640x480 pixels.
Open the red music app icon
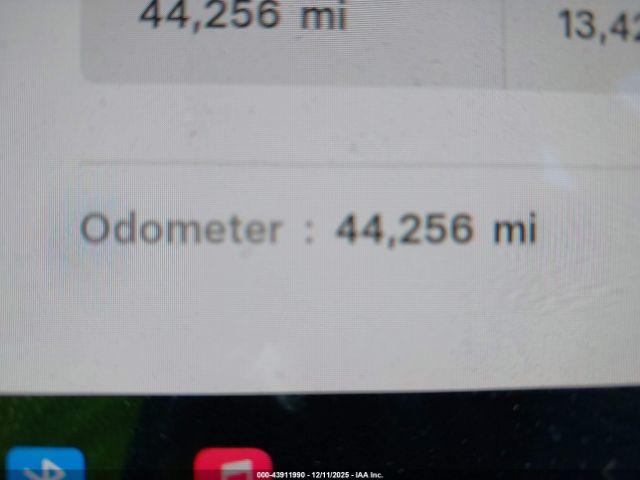click(x=233, y=464)
